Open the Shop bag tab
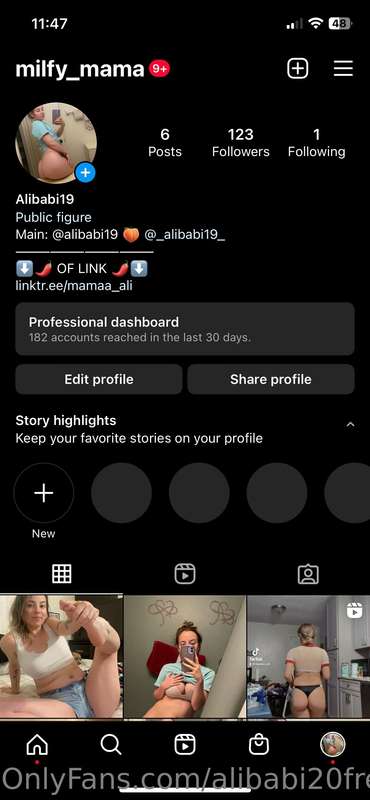 tap(259, 745)
